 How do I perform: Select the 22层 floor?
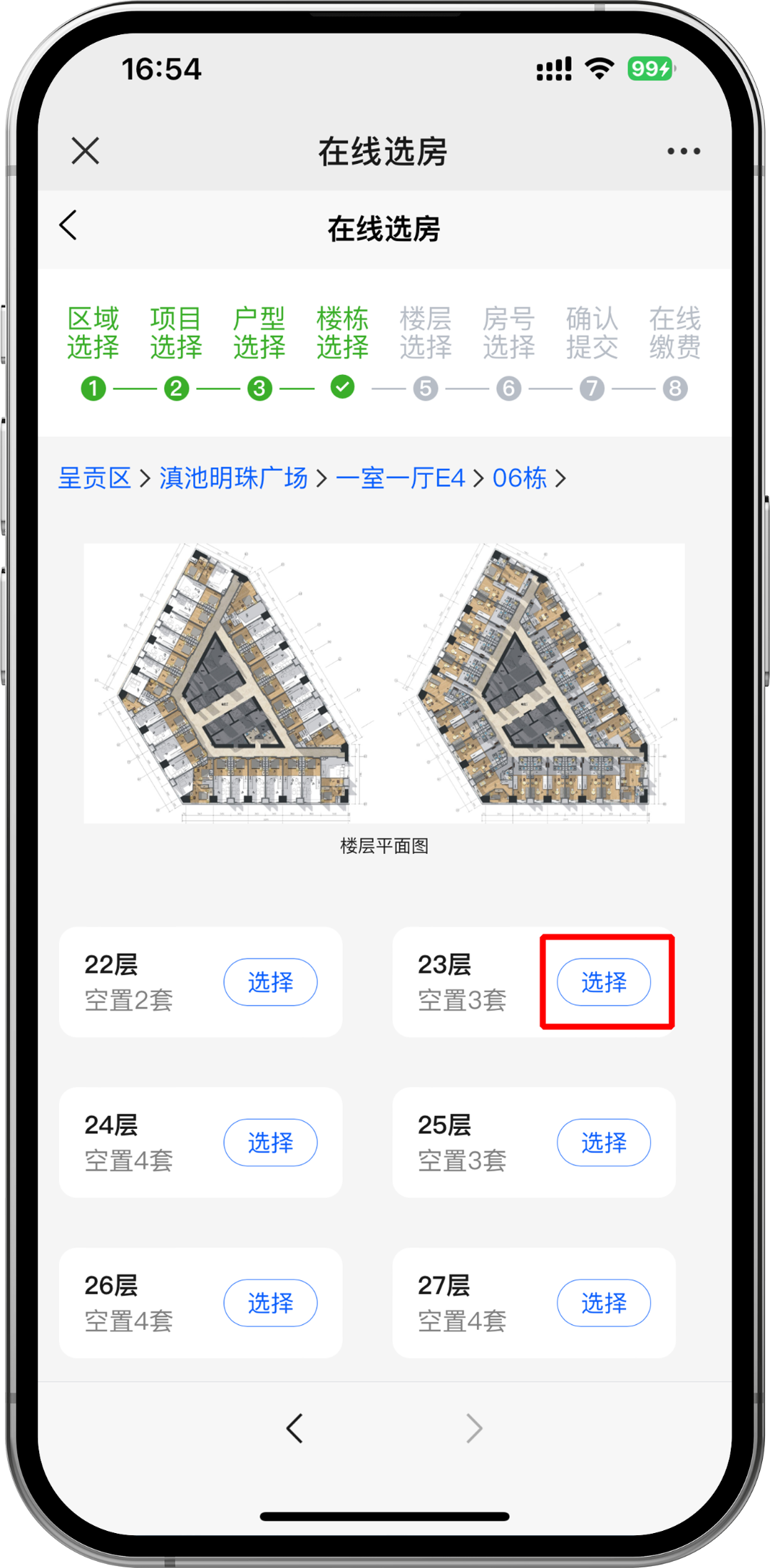click(x=270, y=982)
